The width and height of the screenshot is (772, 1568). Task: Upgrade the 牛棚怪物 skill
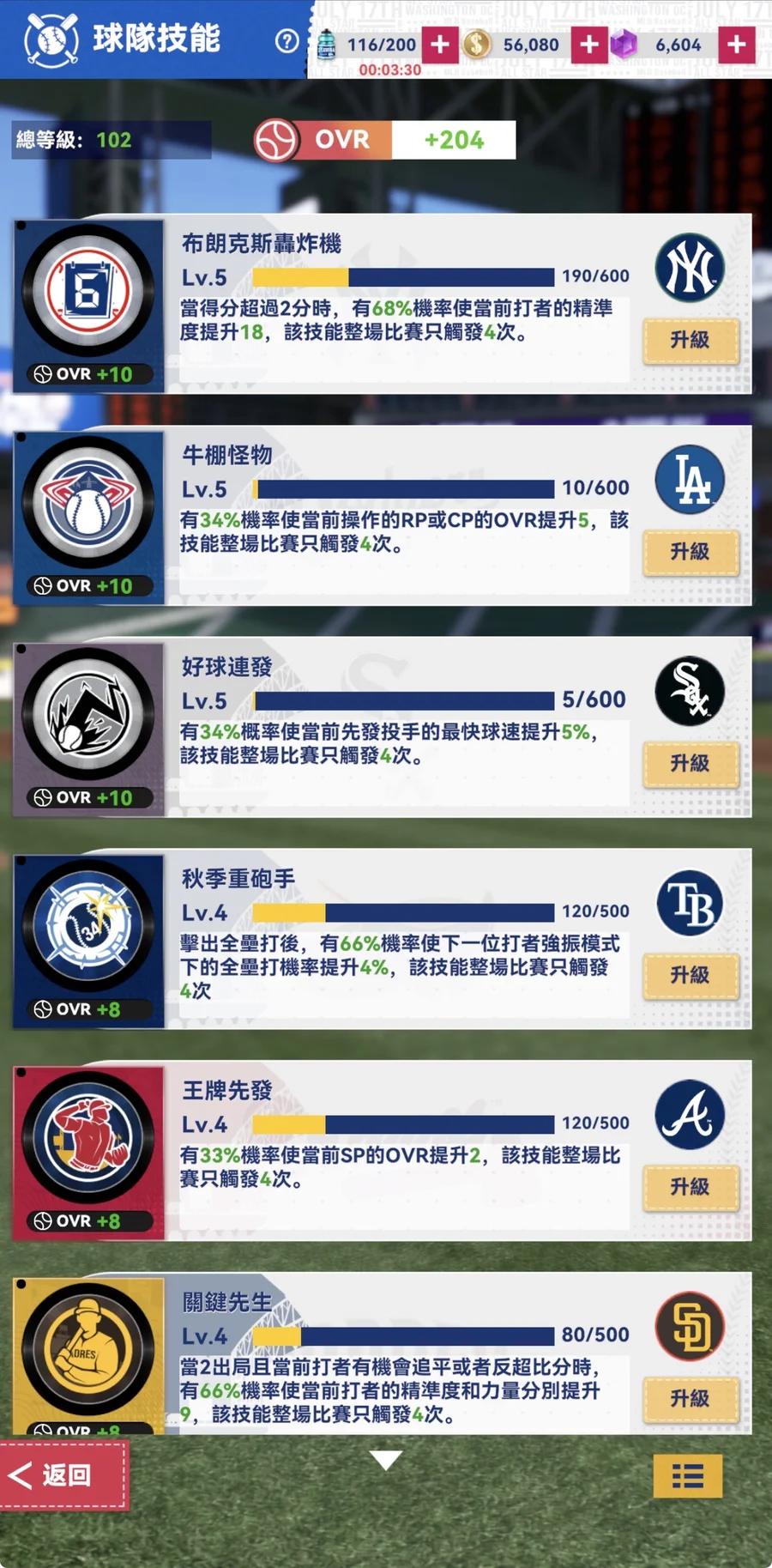[x=691, y=552]
